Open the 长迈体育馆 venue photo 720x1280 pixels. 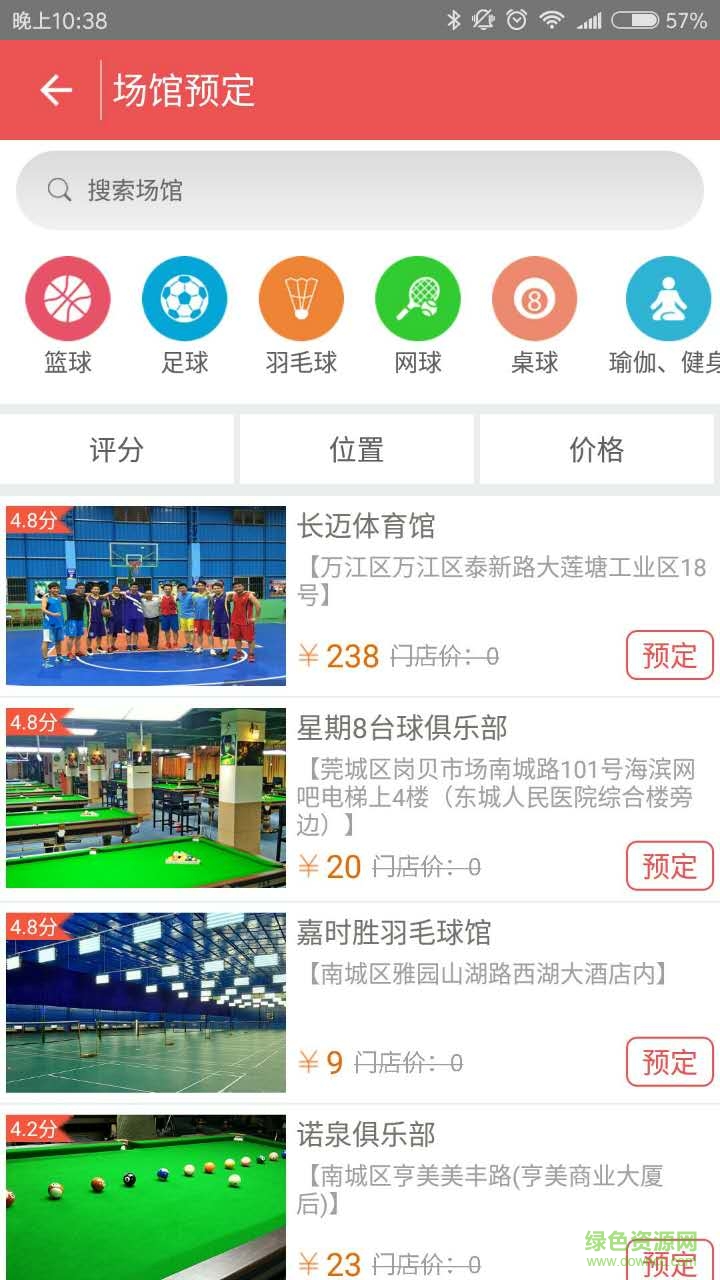145,595
